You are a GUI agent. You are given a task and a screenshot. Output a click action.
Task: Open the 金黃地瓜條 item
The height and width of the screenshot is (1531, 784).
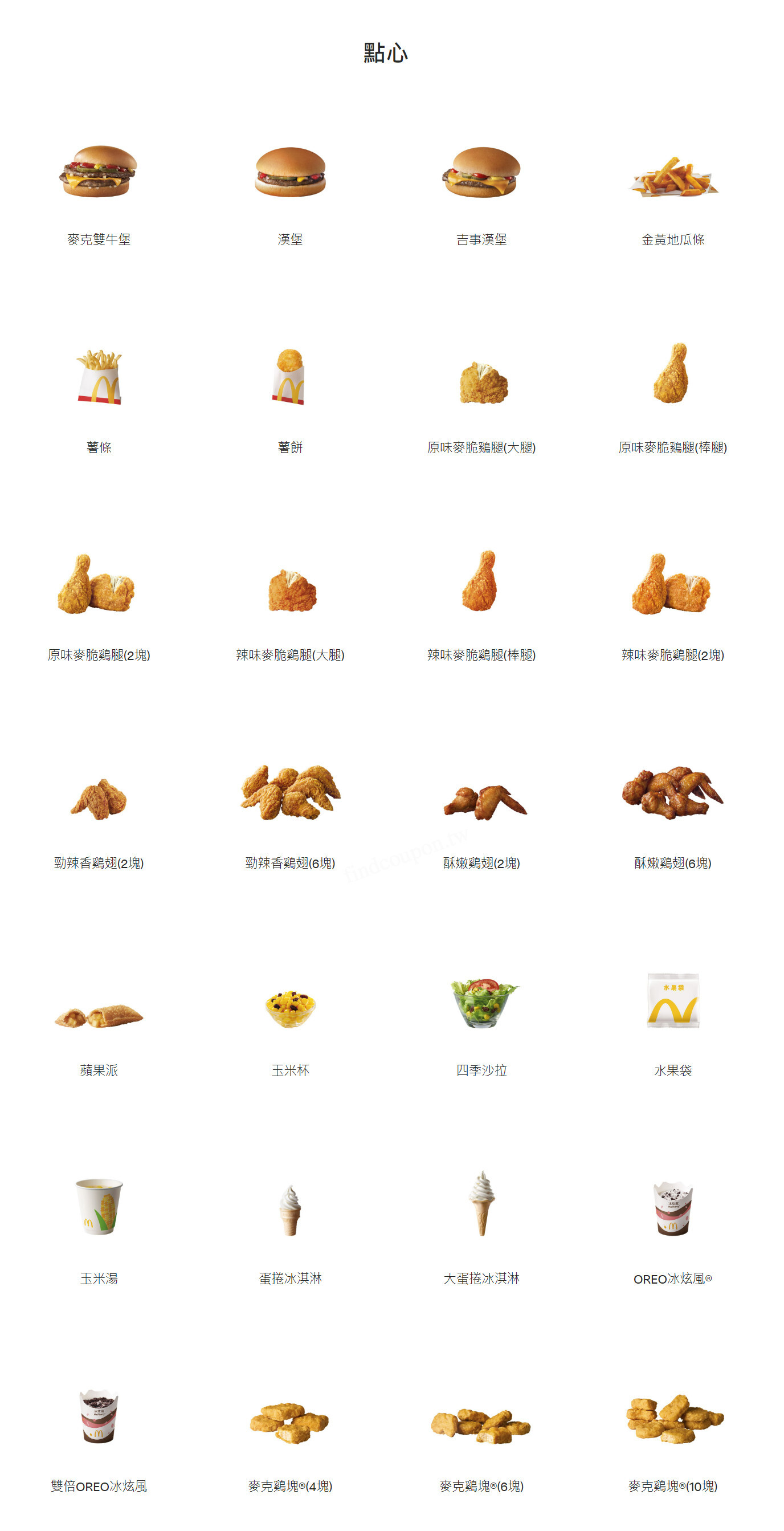[x=672, y=177]
